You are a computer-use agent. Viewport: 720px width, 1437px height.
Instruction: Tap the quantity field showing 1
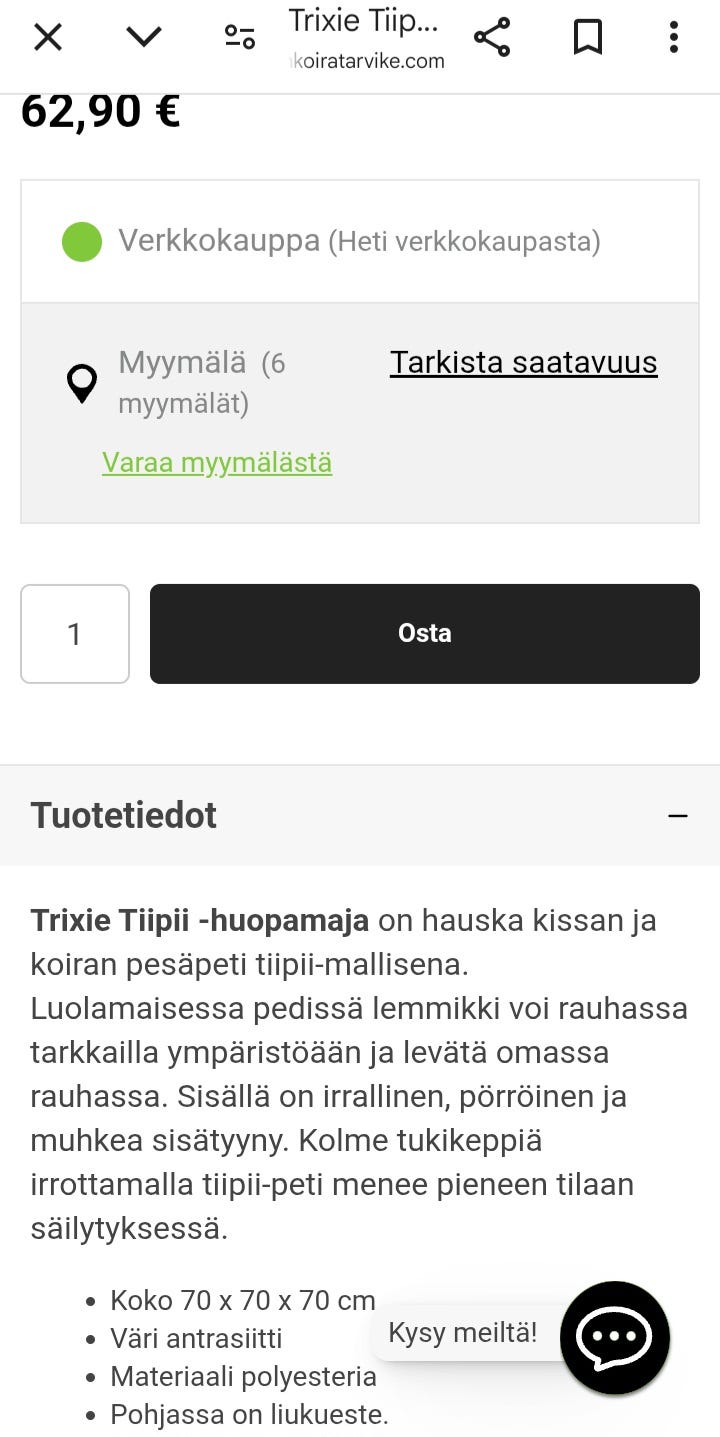click(74, 633)
